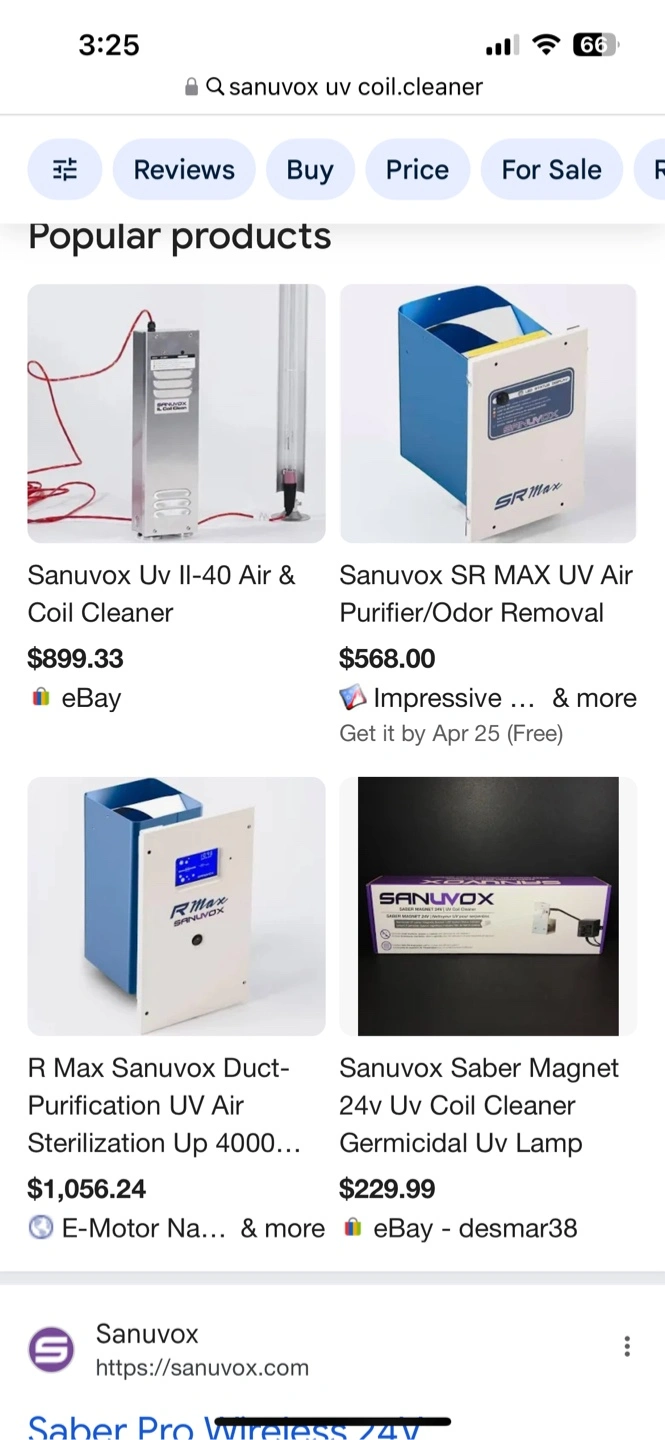Viewport: 665px width, 1440px height.
Task: Choose the Price filter chip
Action: 417,170
